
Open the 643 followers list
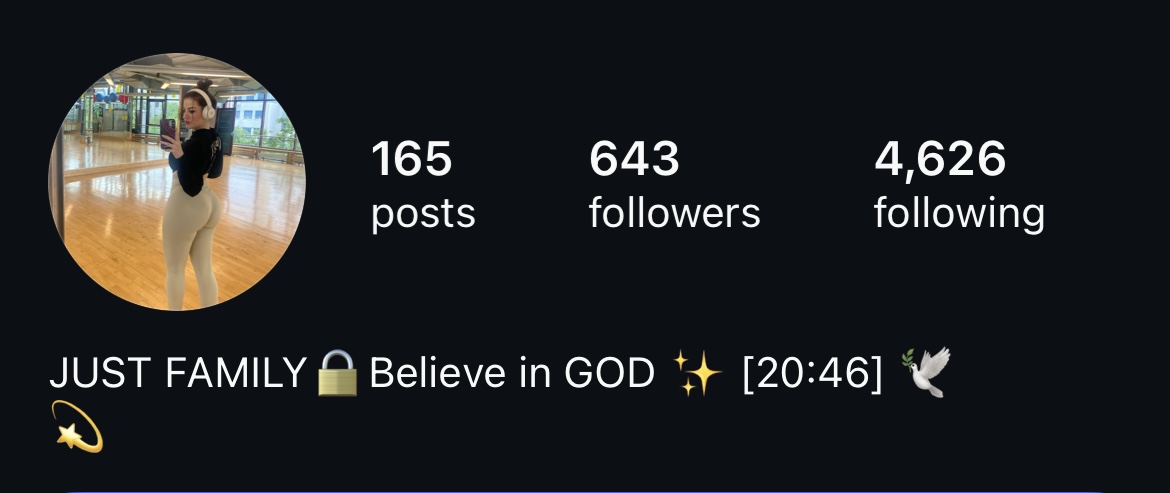(x=674, y=186)
